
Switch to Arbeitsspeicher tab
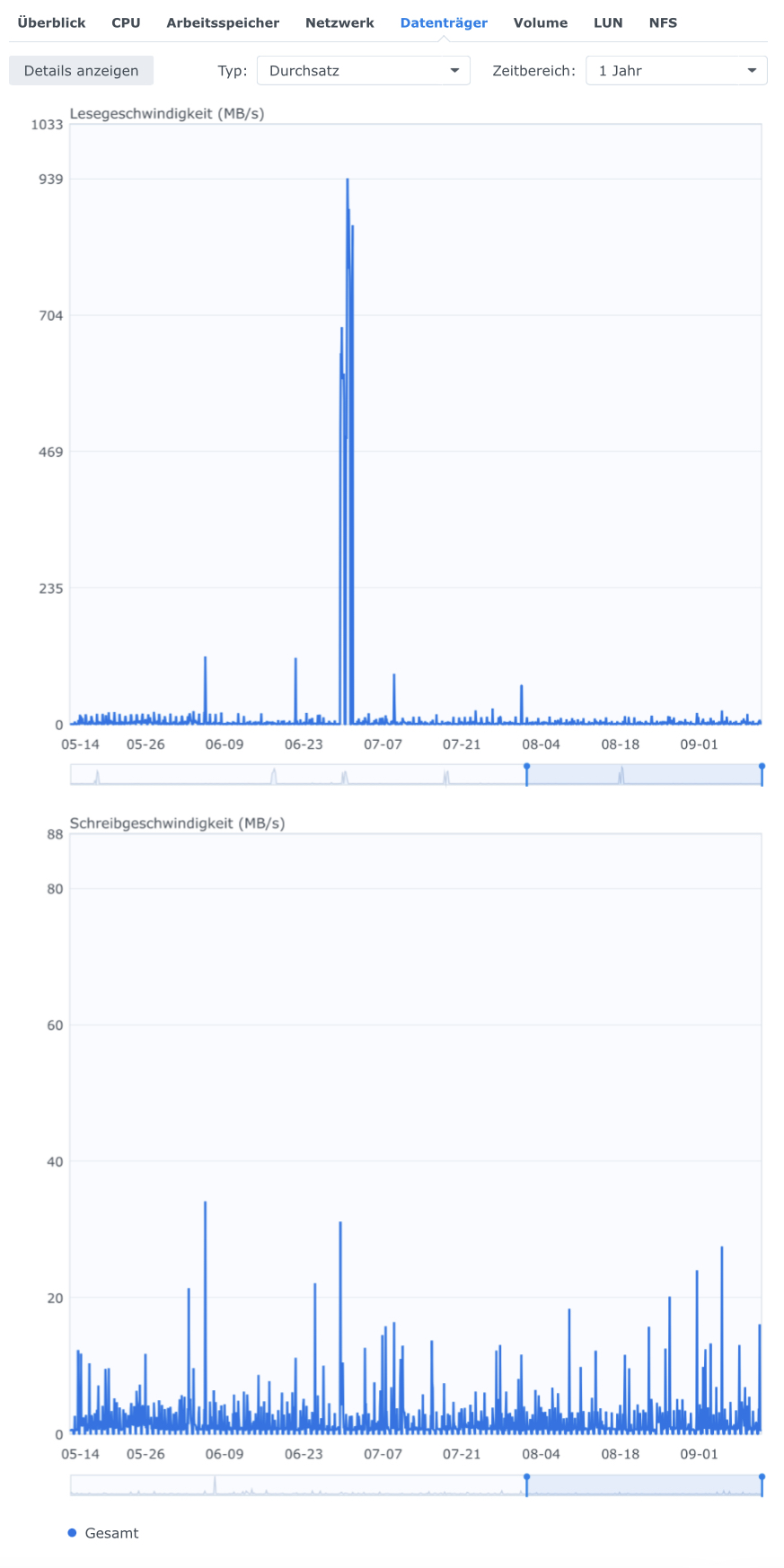[x=223, y=23]
